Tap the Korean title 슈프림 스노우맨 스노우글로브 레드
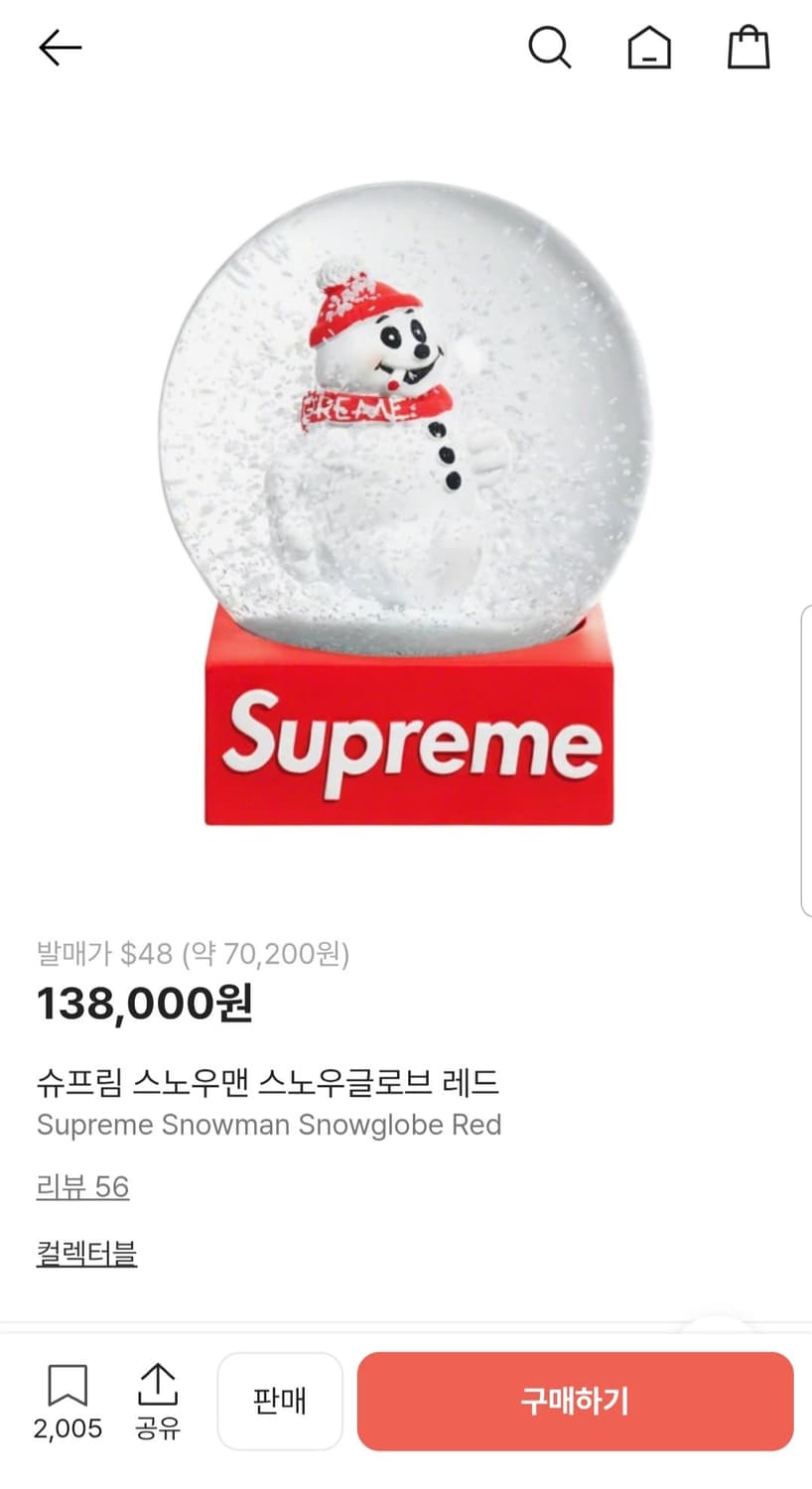Image resolution: width=812 pixels, height=1489 pixels. click(x=268, y=1082)
